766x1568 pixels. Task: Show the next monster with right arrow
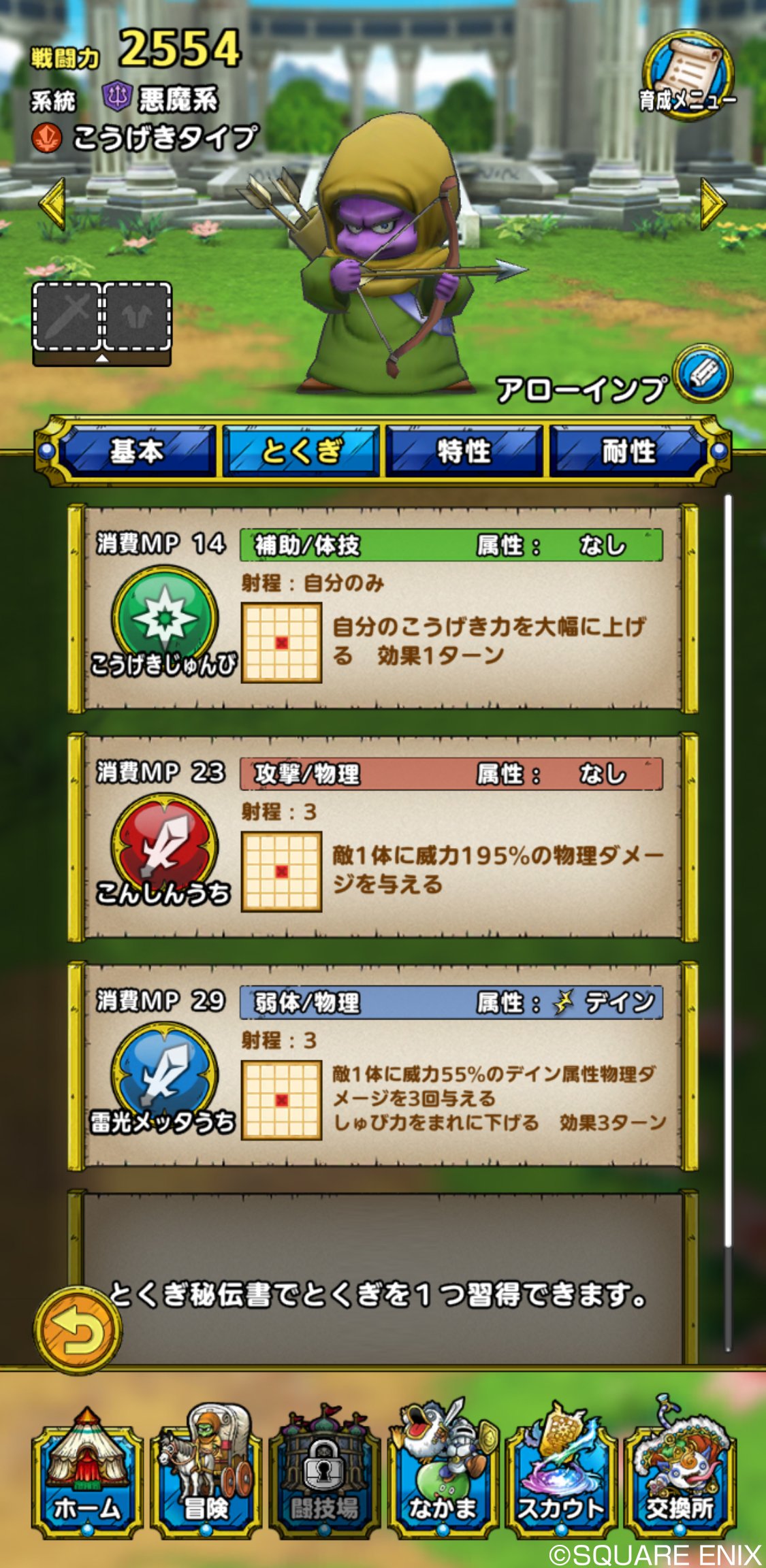712,203
